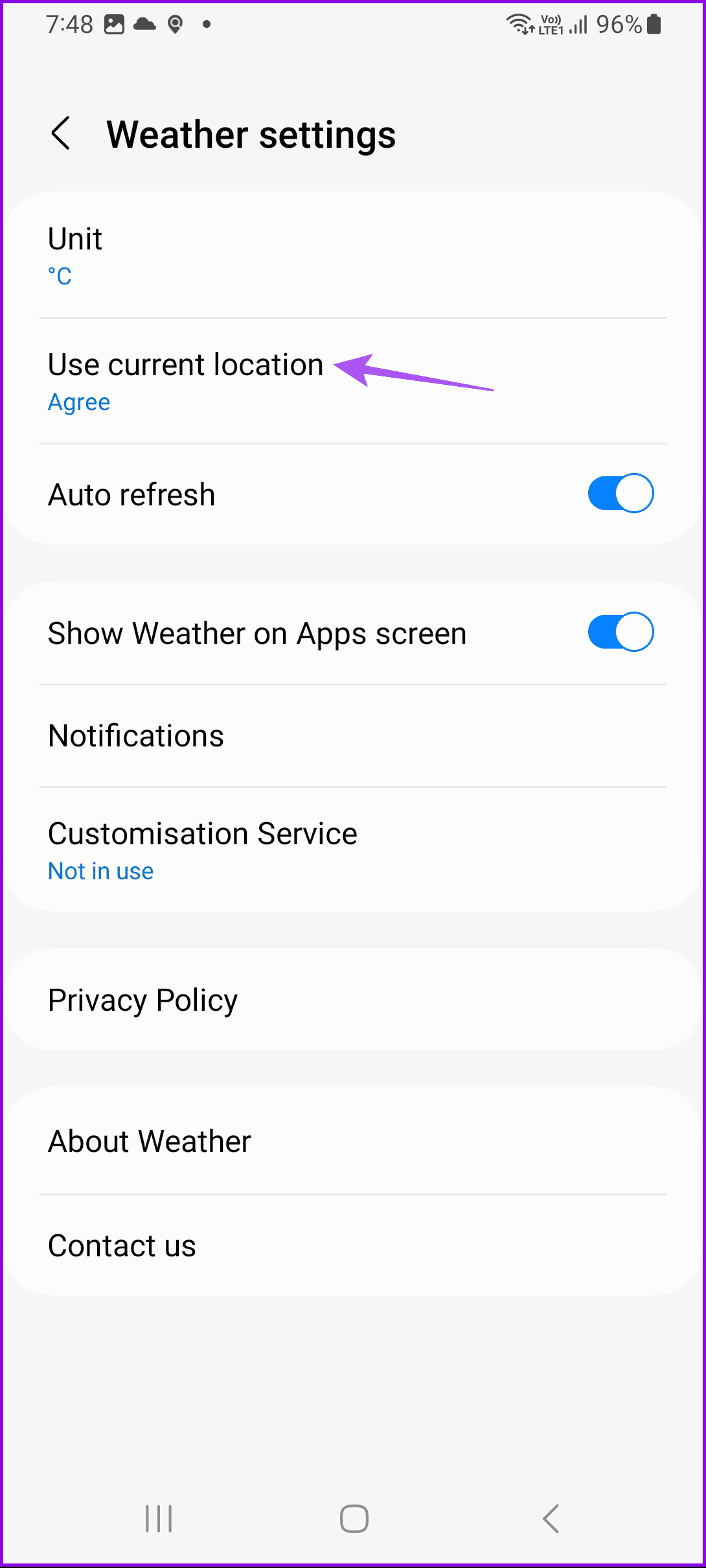706x1568 pixels.
Task: Open the Recents button in navigation bar
Action: (157, 1517)
